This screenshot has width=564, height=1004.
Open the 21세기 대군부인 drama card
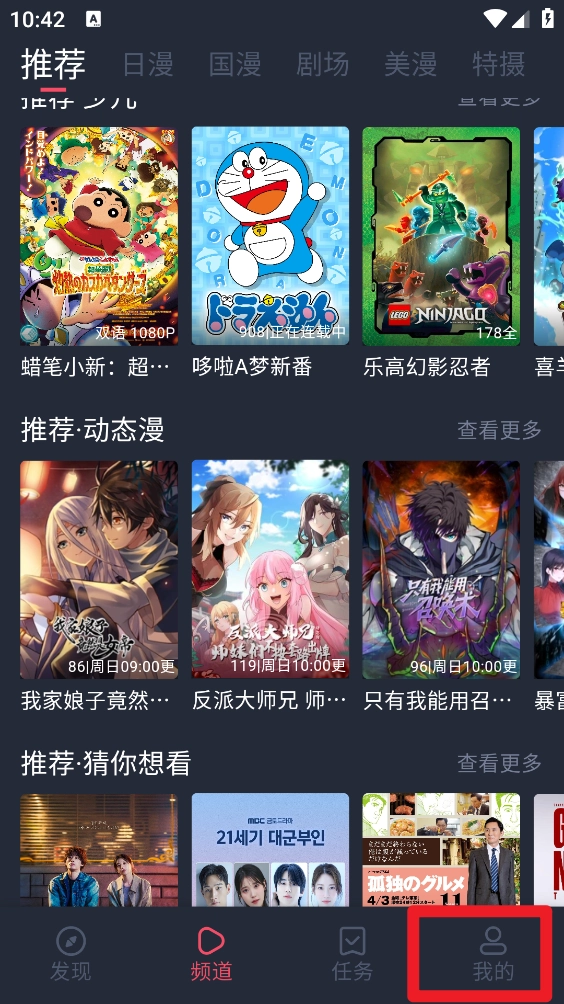point(270,849)
